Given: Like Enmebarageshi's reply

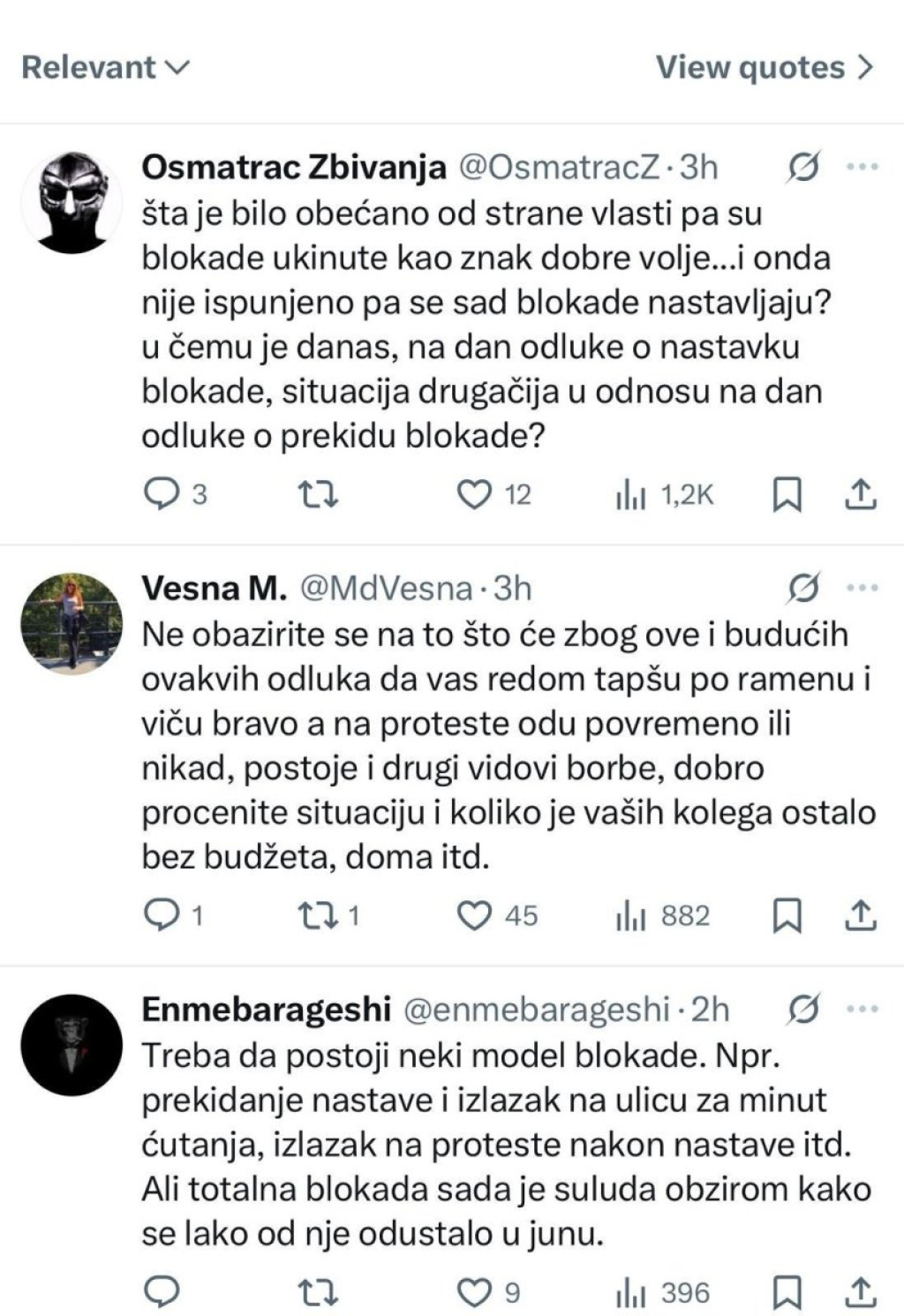Looking at the screenshot, I should tap(474, 1293).
